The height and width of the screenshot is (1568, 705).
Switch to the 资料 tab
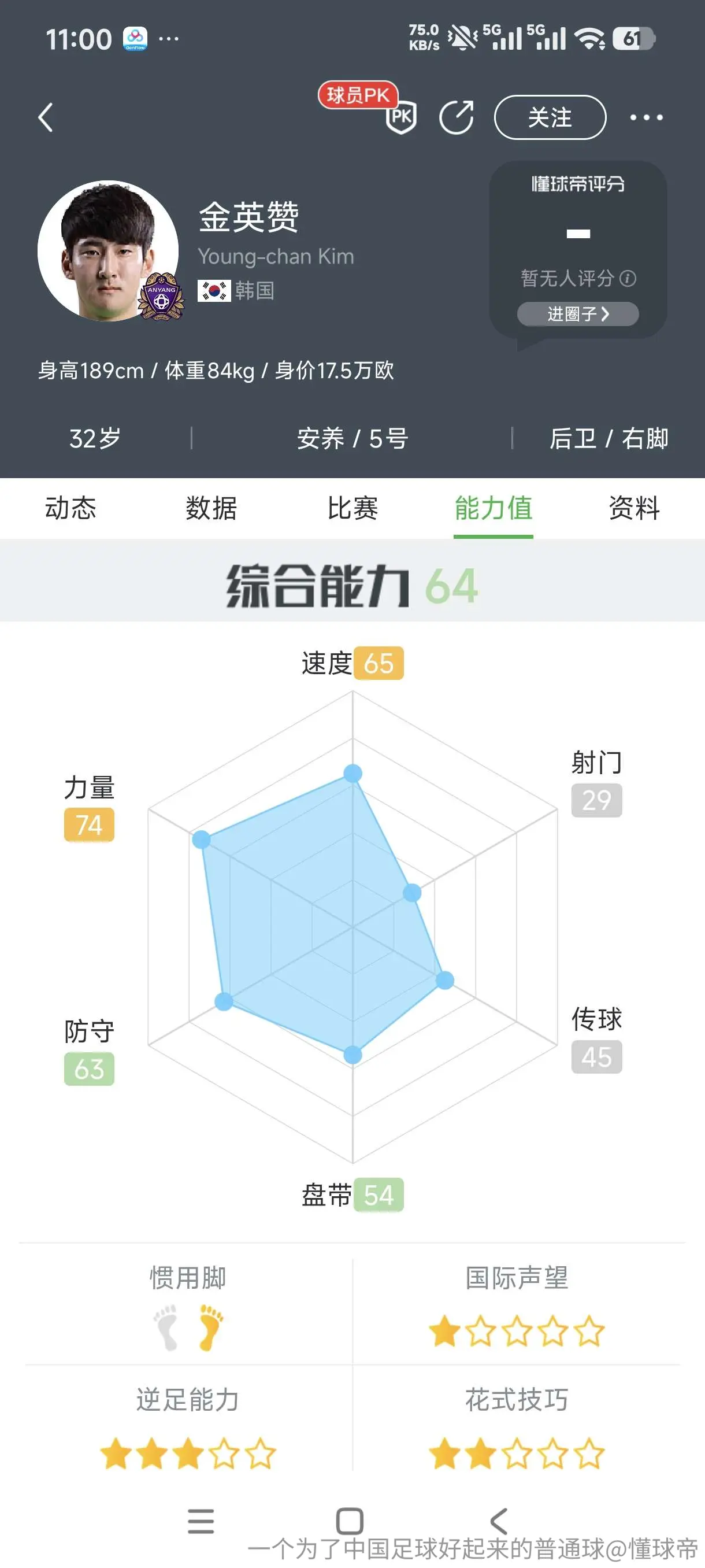pyautogui.click(x=634, y=508)
